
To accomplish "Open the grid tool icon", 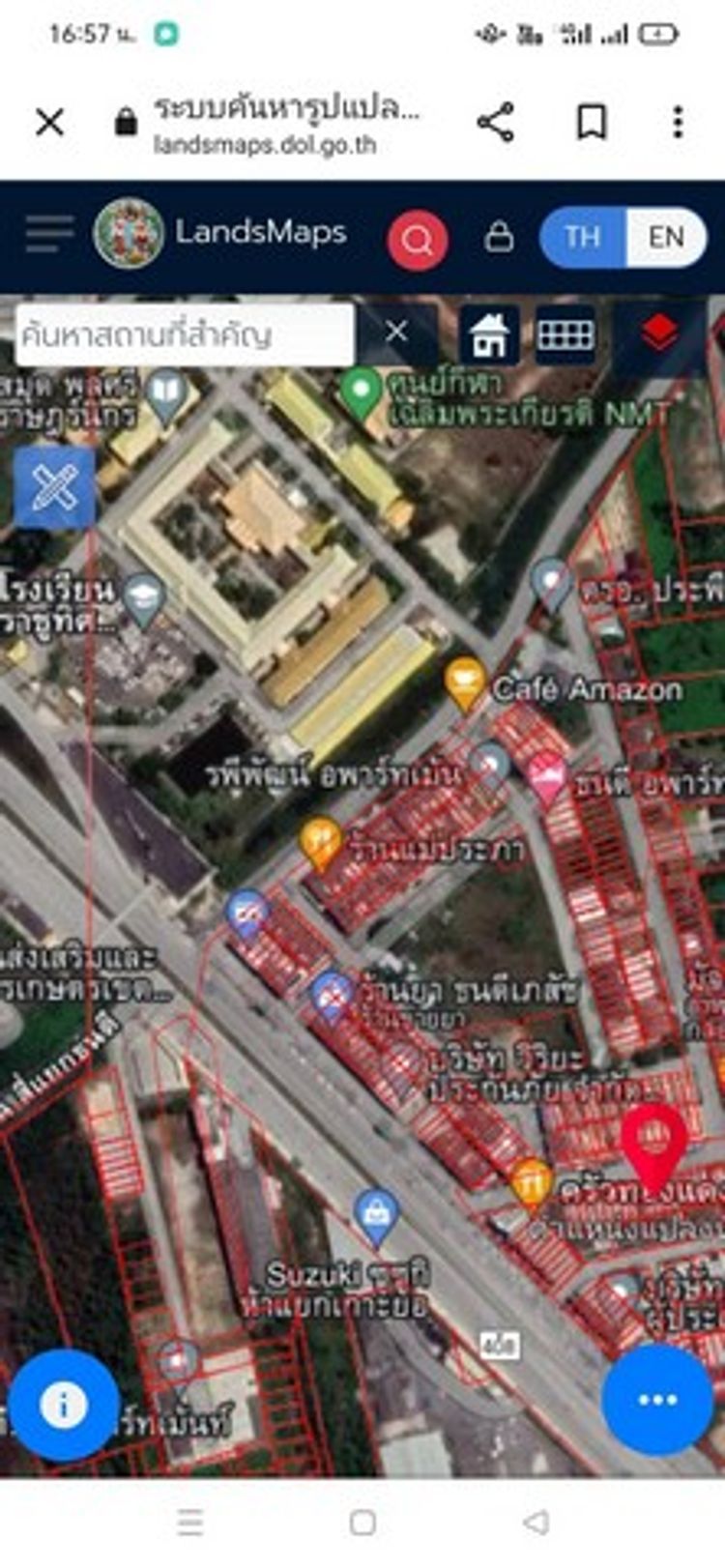I will click(x=565, y=335).
